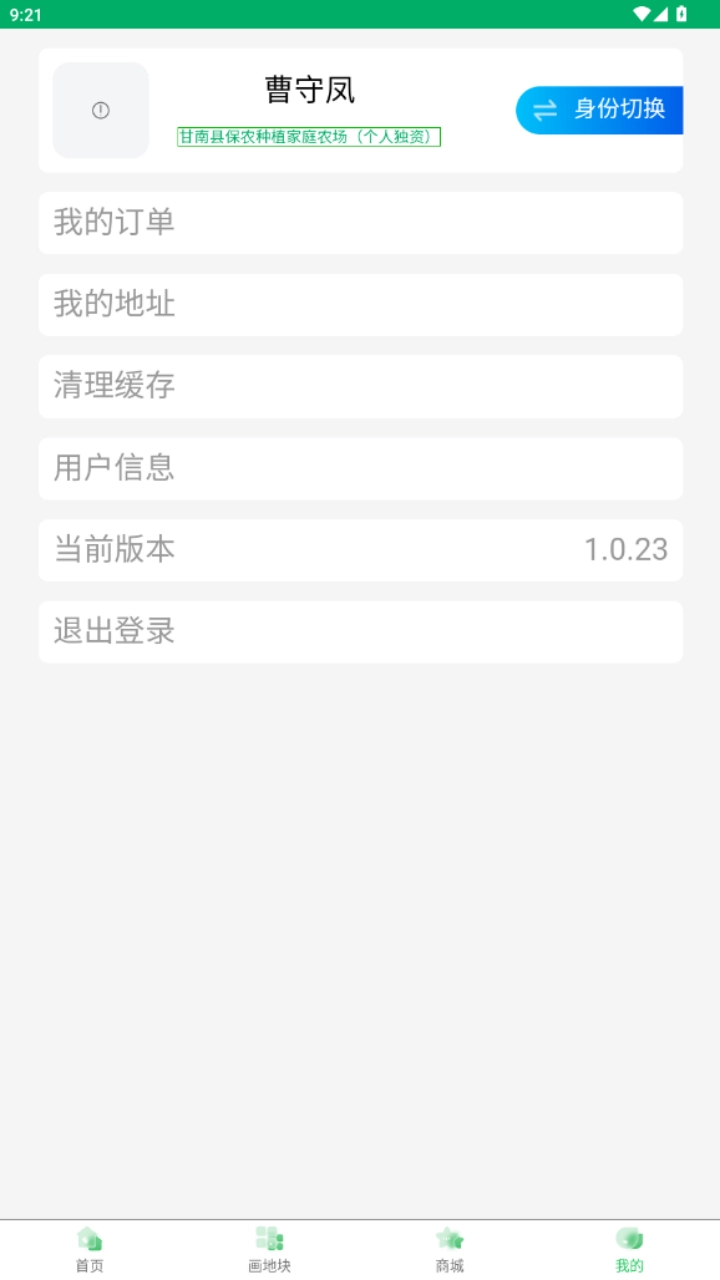The image size is (720, 1280).
Task: Tap the home icon in bottom navigation
Action: point(88,1237)
